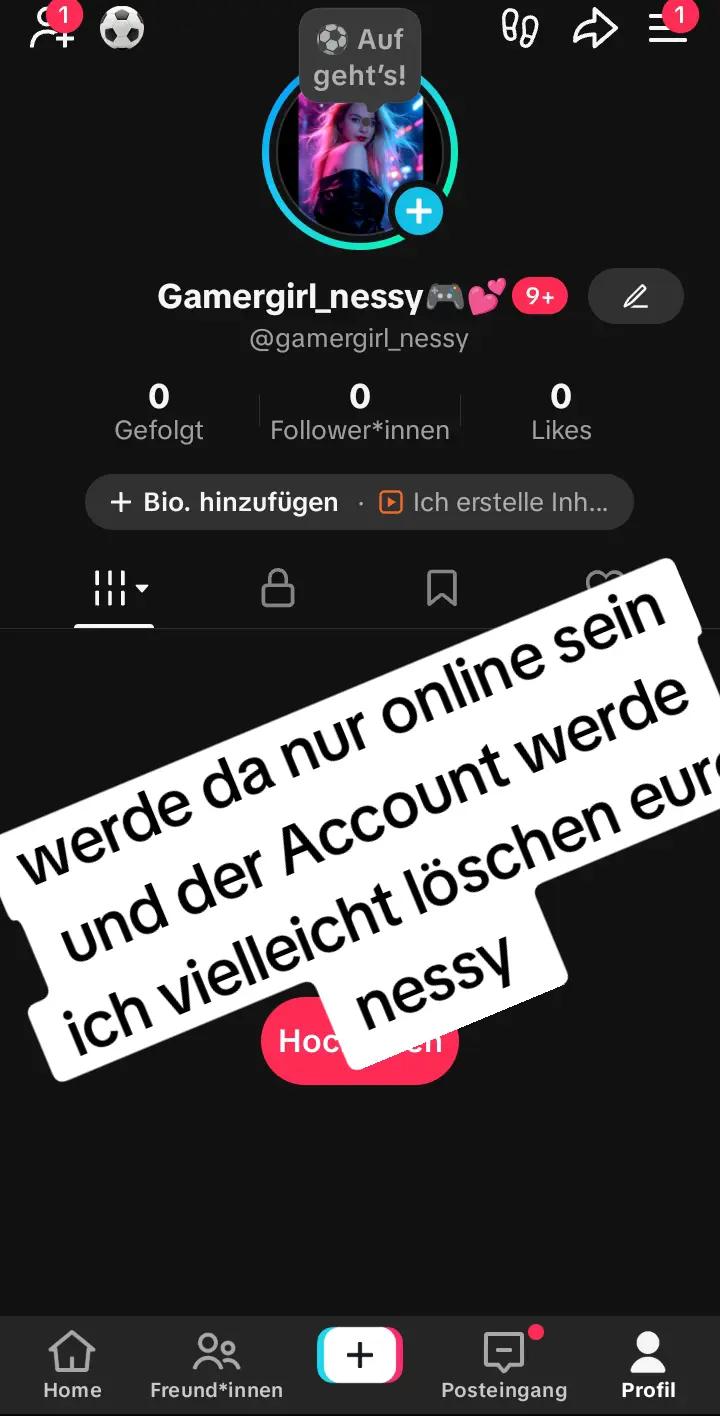Share the profile via arrow icon
This screenshot has width=720, height=1416.
coord(595,29)
